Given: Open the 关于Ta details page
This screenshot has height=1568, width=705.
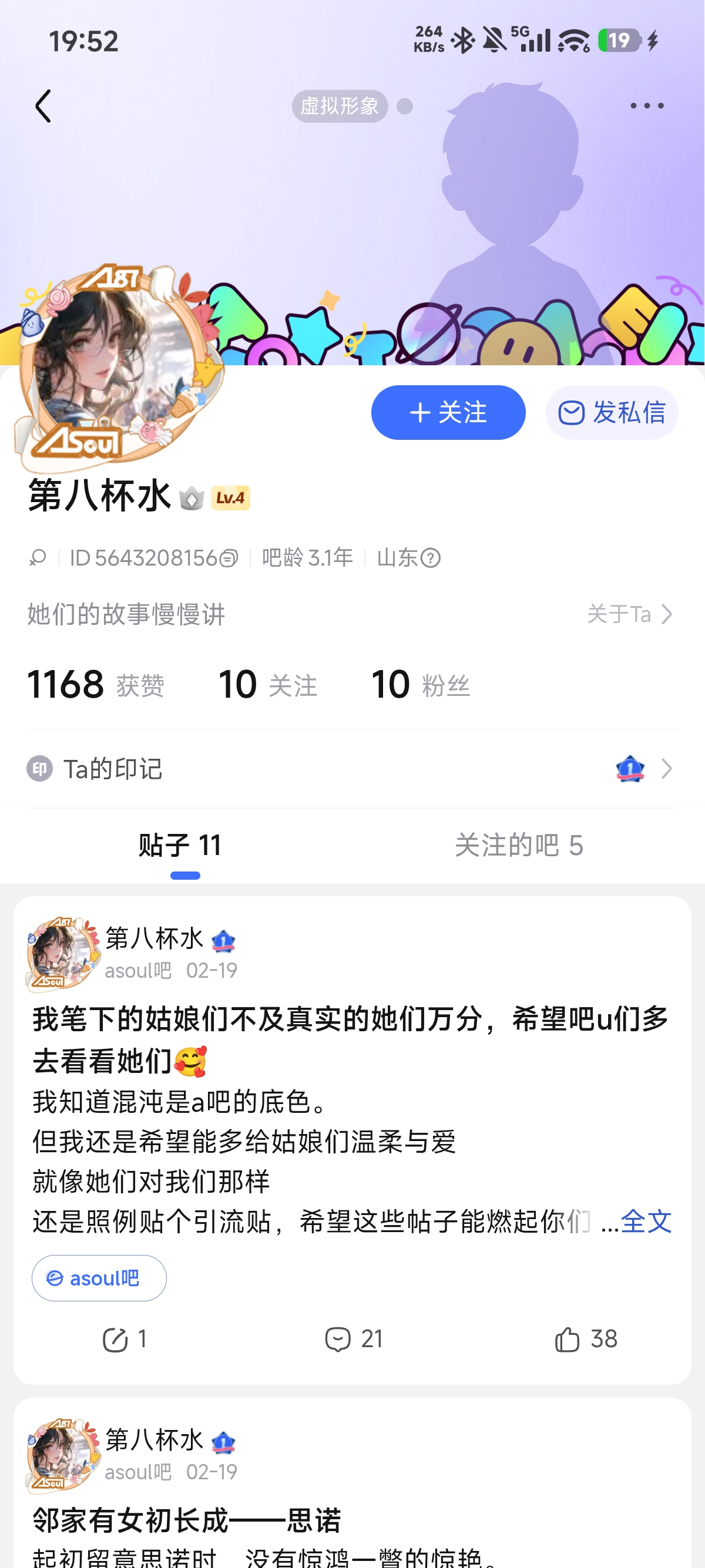Looking at the screenshot, I should click(630, 614).
